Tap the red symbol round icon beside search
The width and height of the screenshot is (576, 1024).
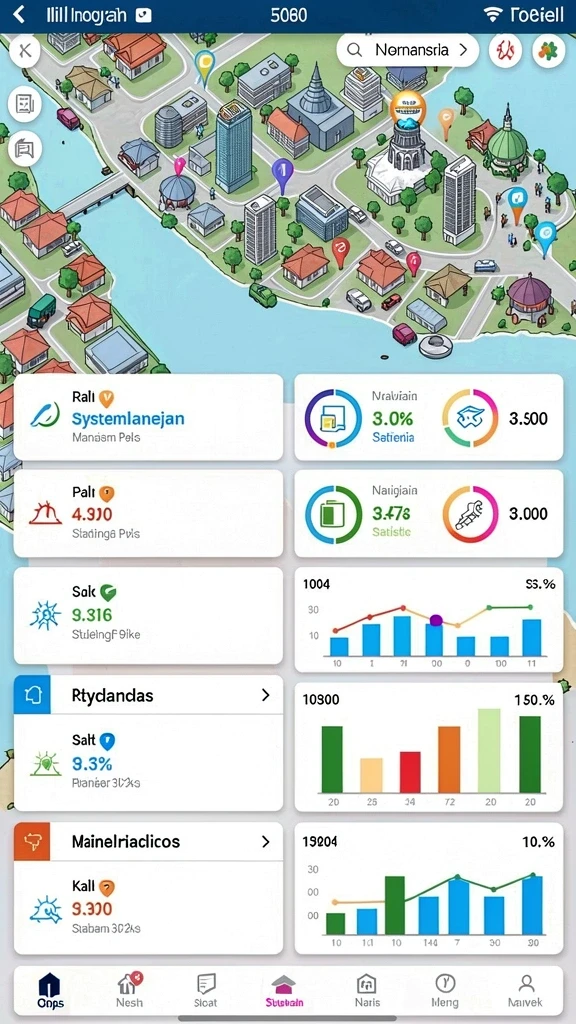coord(505,51)
